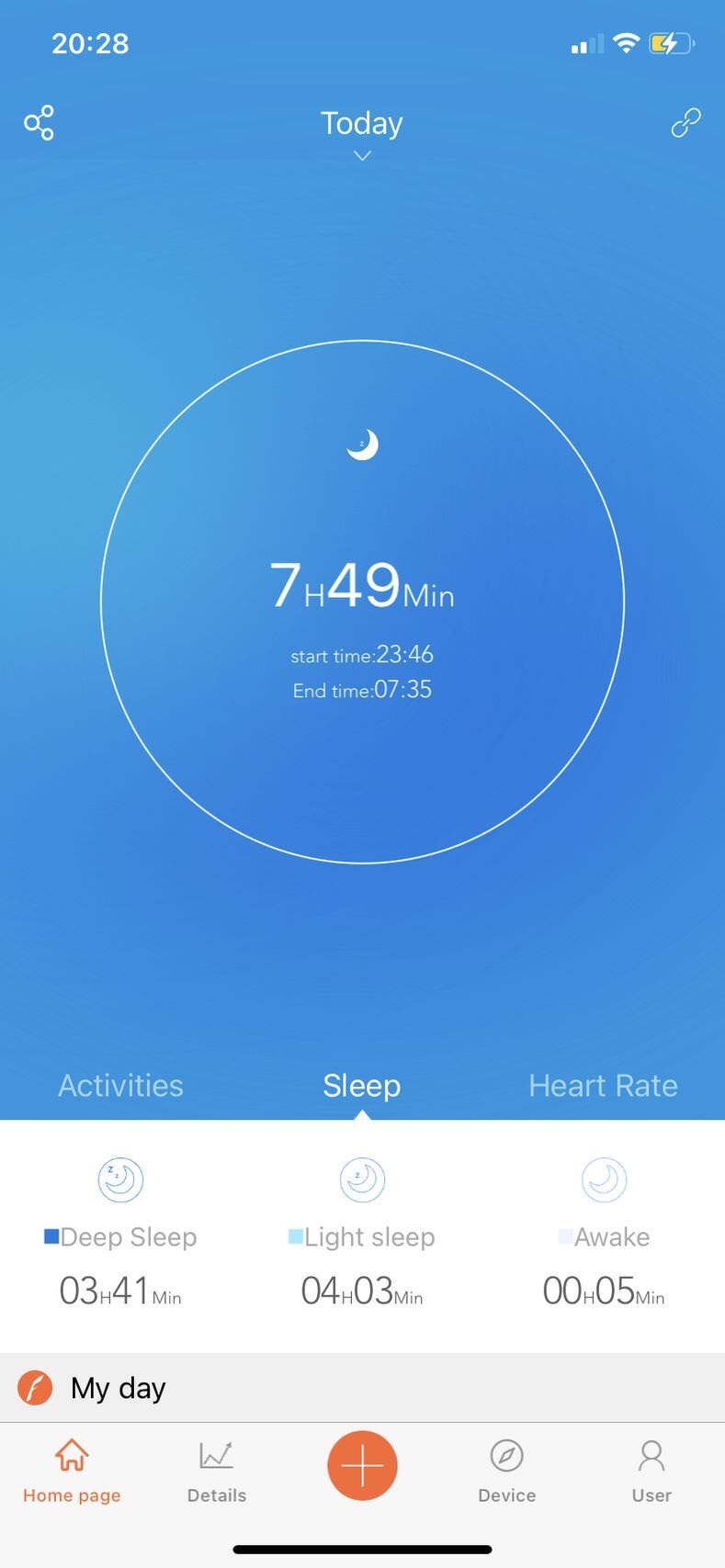Viewport: 725px width, 1568px height.
Task: Switch to the Activities tab
Action: pyautogui.click(x=120, y=1085)
